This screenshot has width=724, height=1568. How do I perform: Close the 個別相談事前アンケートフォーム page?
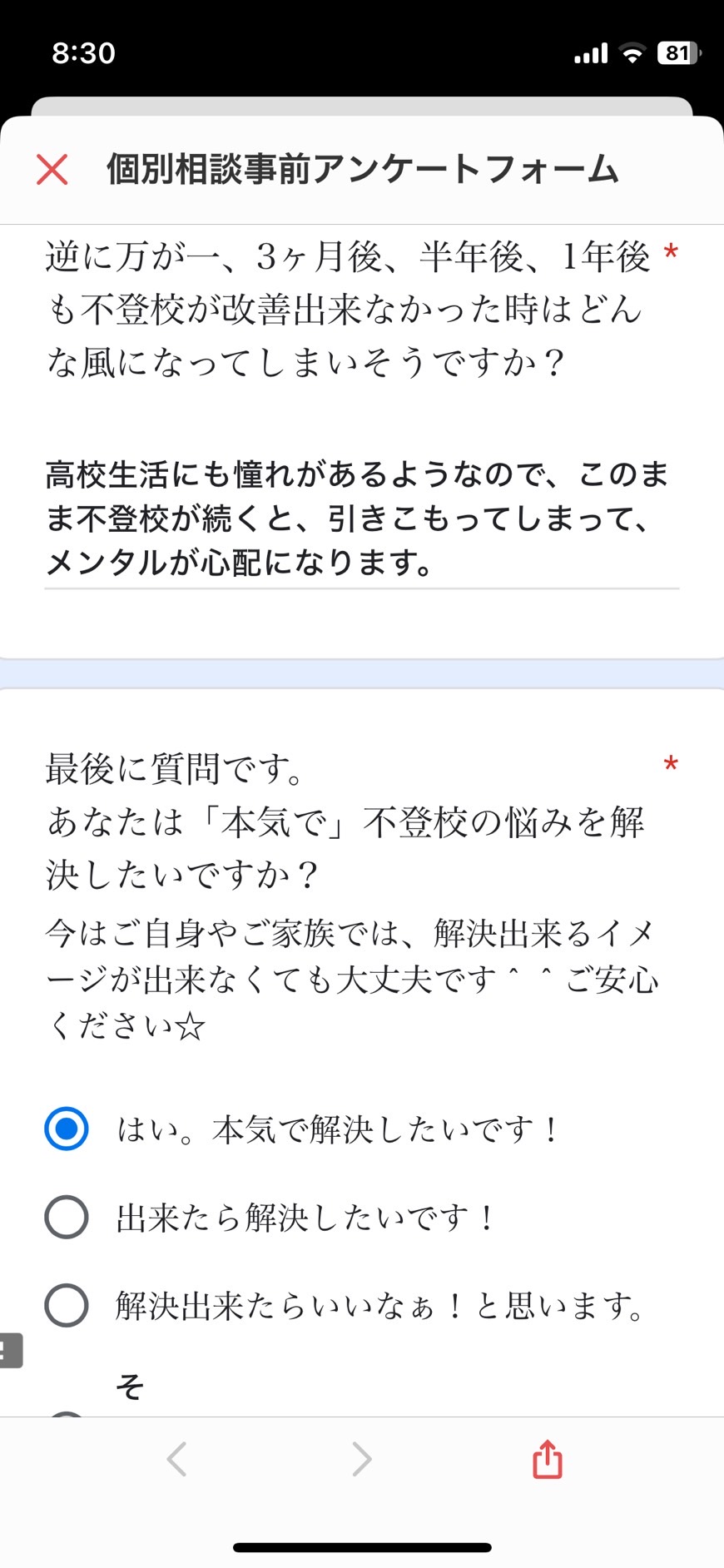52,169
